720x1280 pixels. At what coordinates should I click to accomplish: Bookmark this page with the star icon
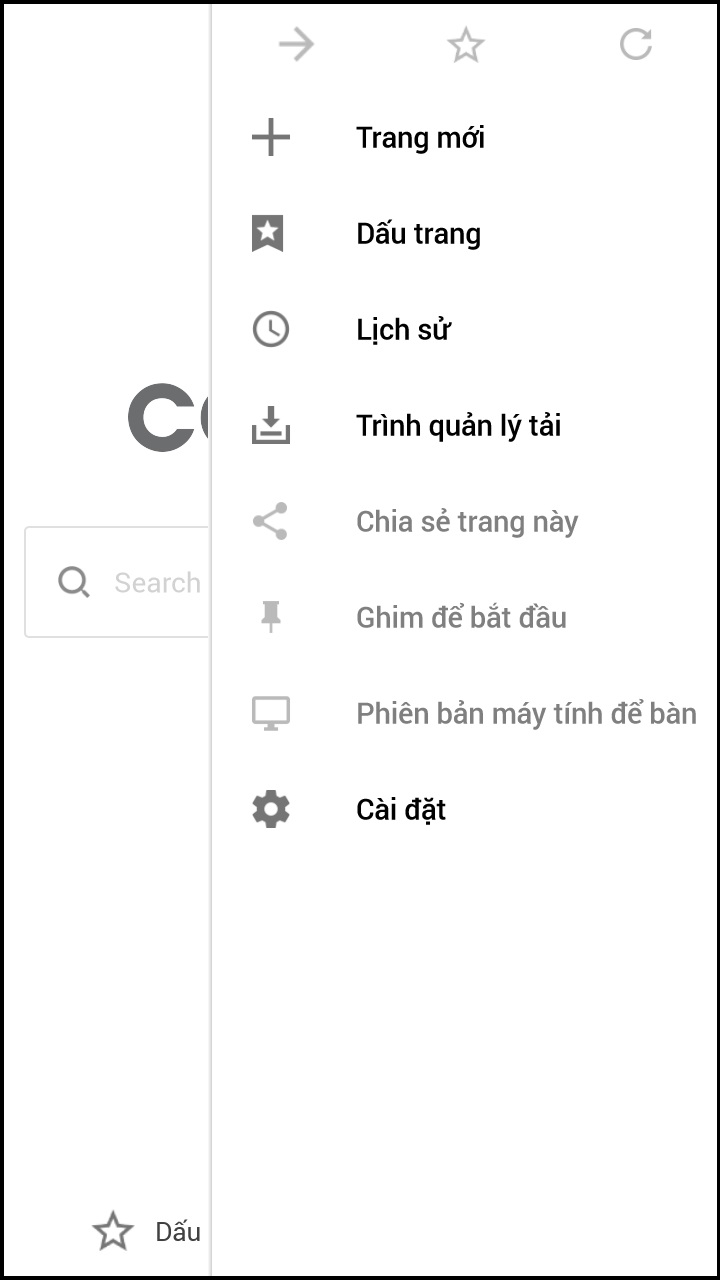(x=465, y=45)
